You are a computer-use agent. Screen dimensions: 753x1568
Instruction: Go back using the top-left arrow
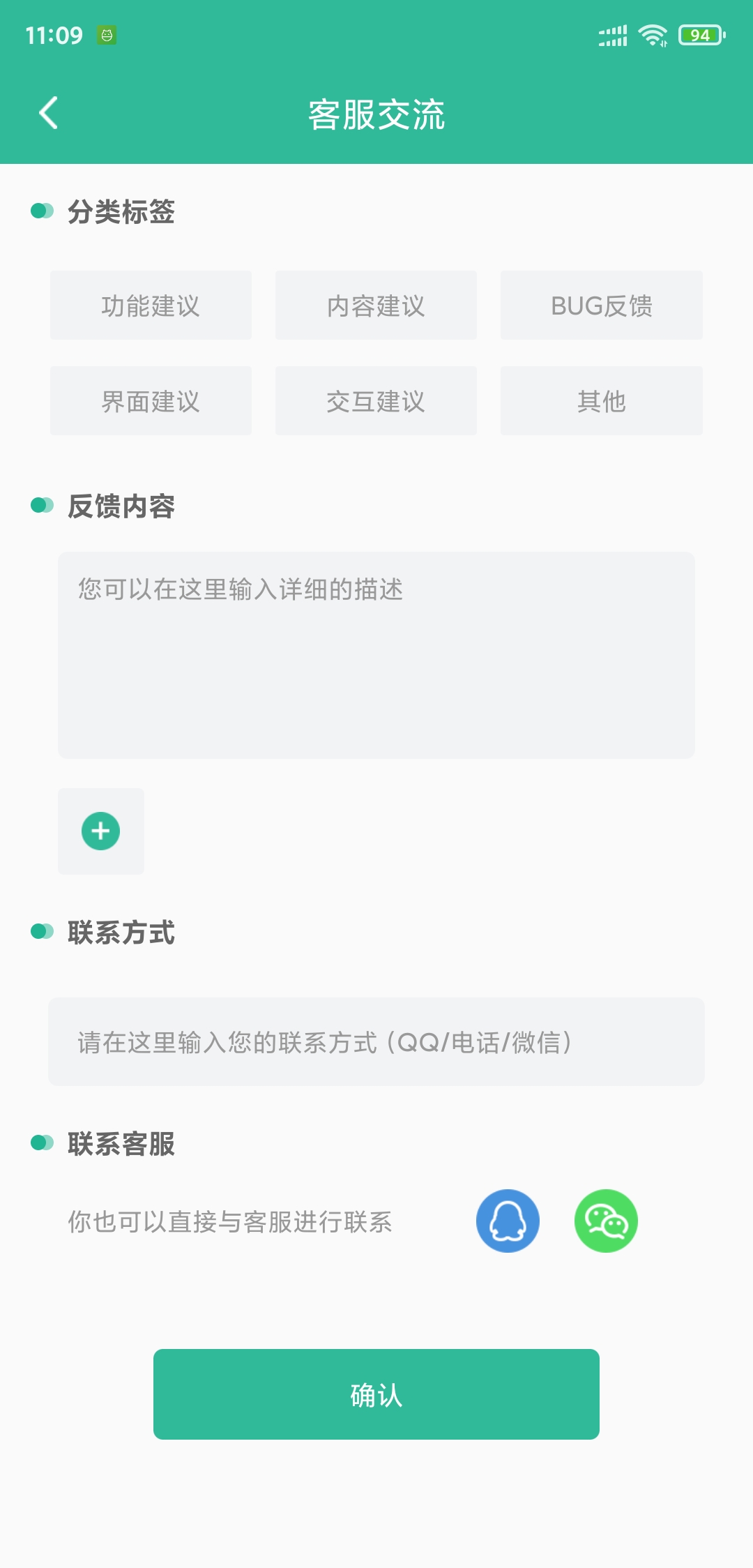47,114
